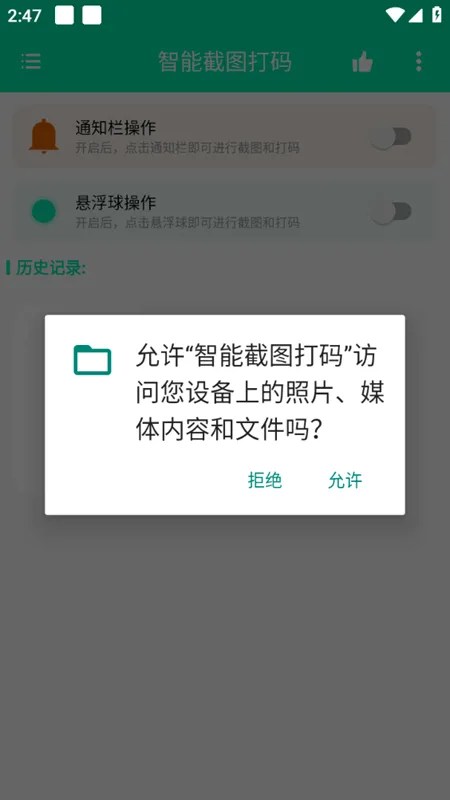Tap the thumbs-up rate icon
This screenshot has width=450, height=800.
tap(362, 62)
